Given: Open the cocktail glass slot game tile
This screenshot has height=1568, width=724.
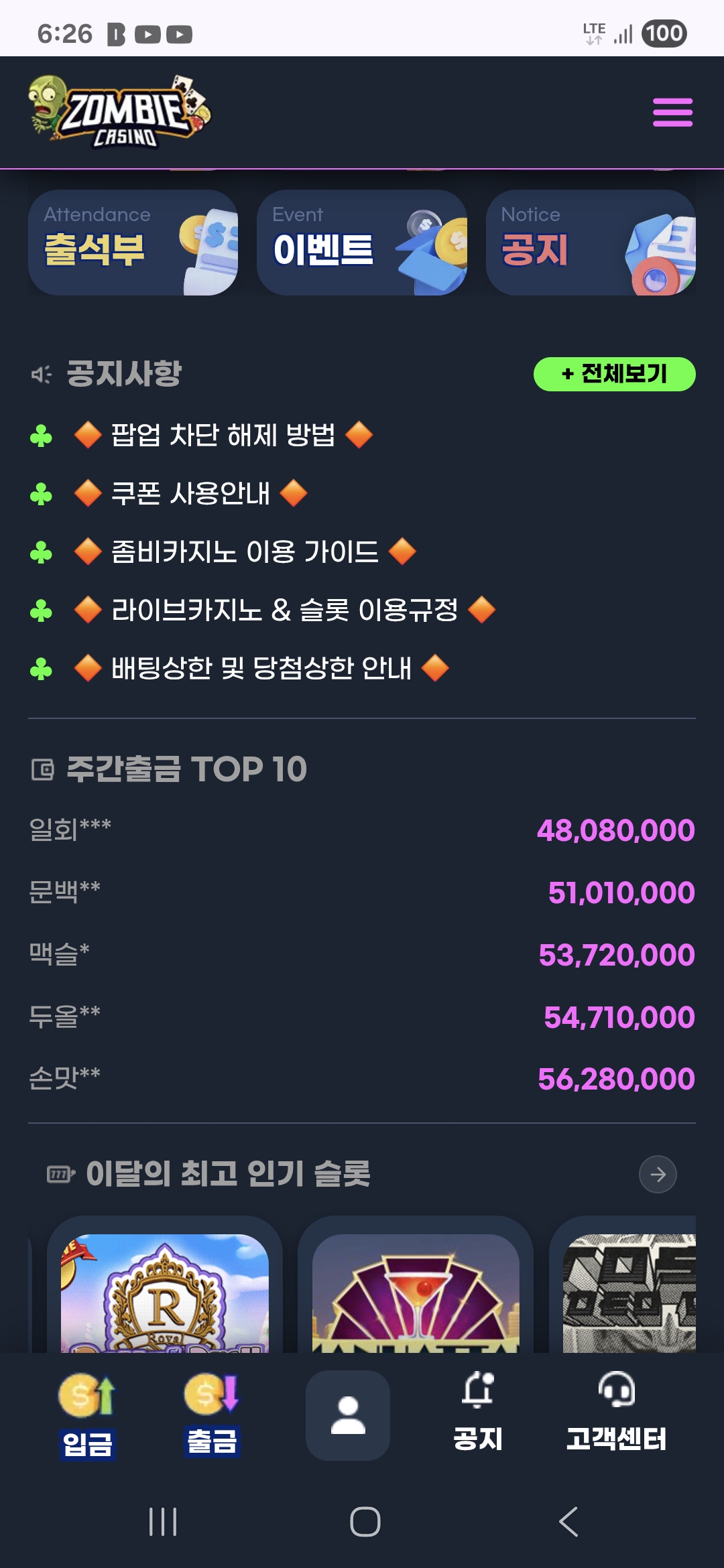Looking at the screenshot, I should 416,1292.
